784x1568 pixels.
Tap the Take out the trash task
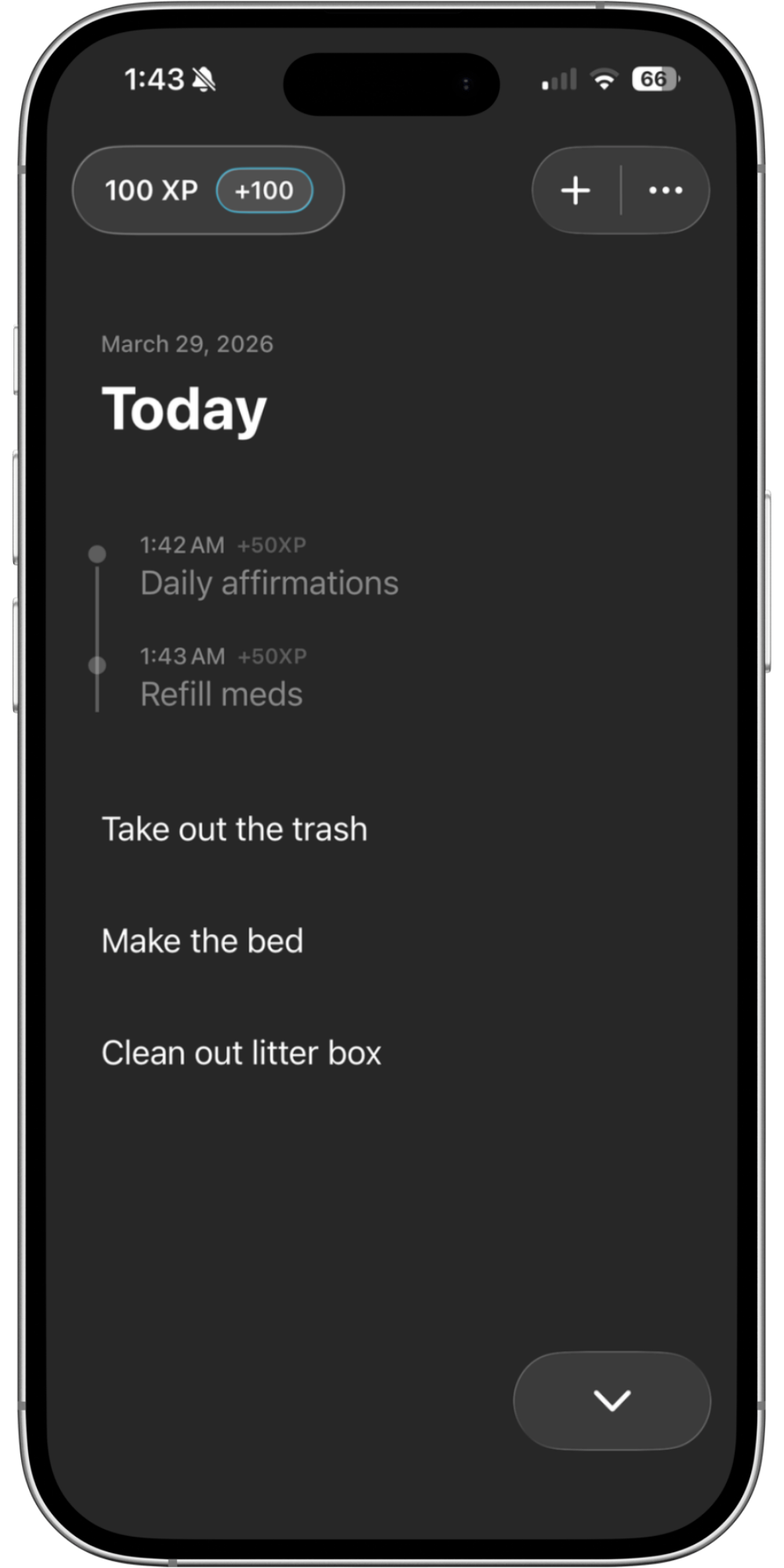pyautogui.click(x=234, y=829)
